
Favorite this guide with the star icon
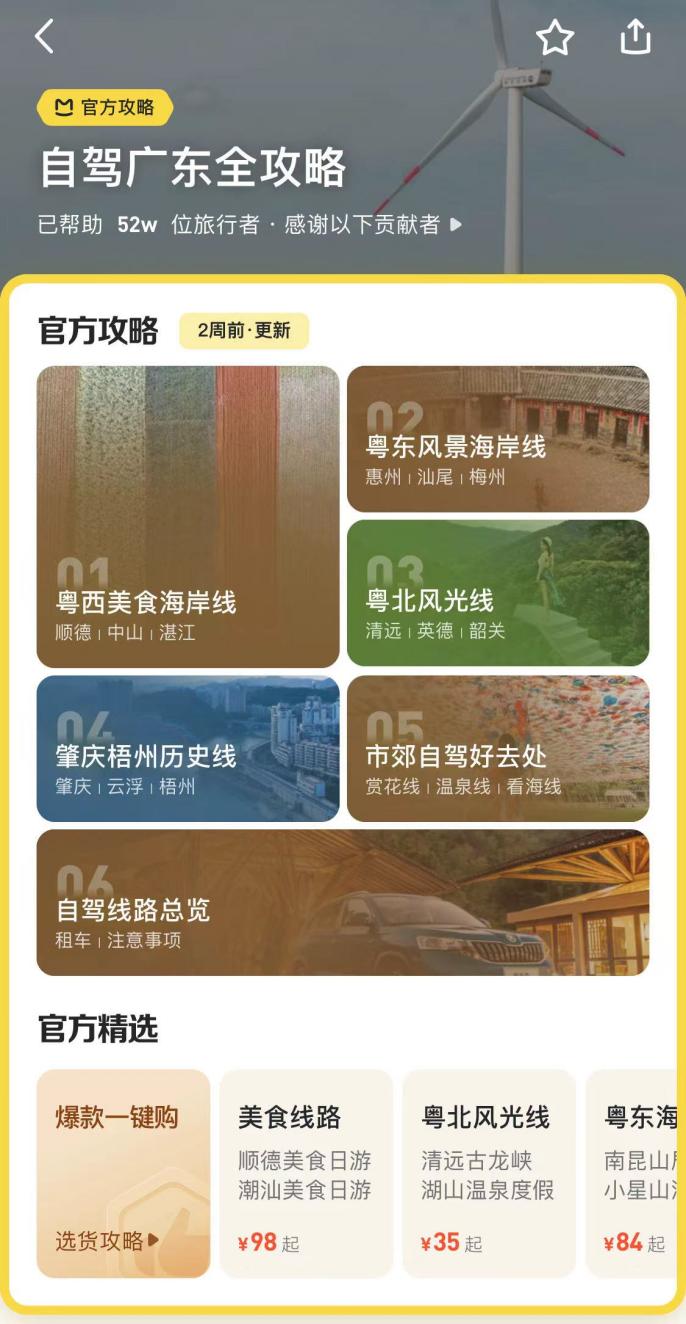(555, 38)
